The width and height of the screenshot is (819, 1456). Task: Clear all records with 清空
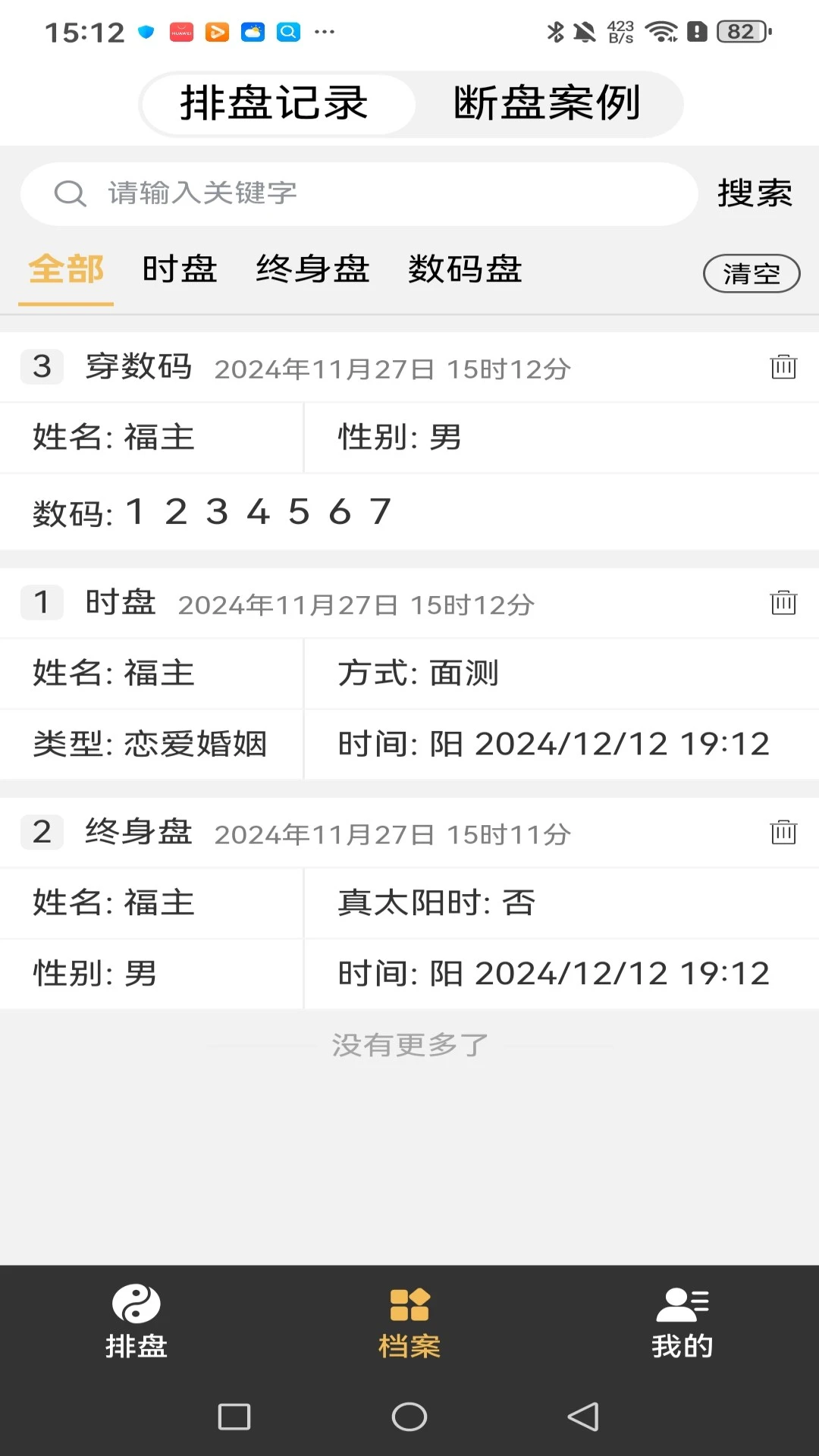751,274
